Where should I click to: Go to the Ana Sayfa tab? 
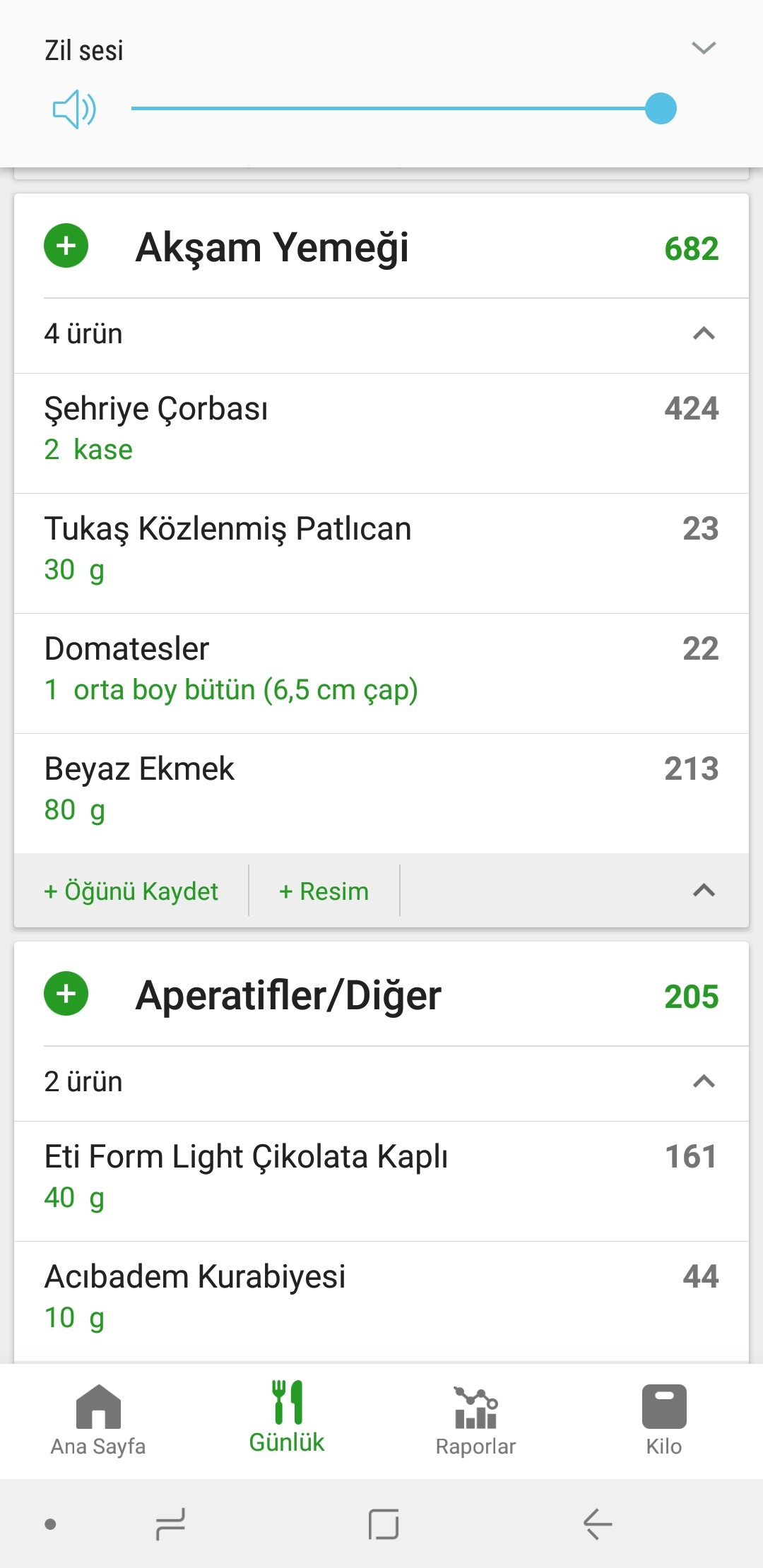[x=98, y=1420]
